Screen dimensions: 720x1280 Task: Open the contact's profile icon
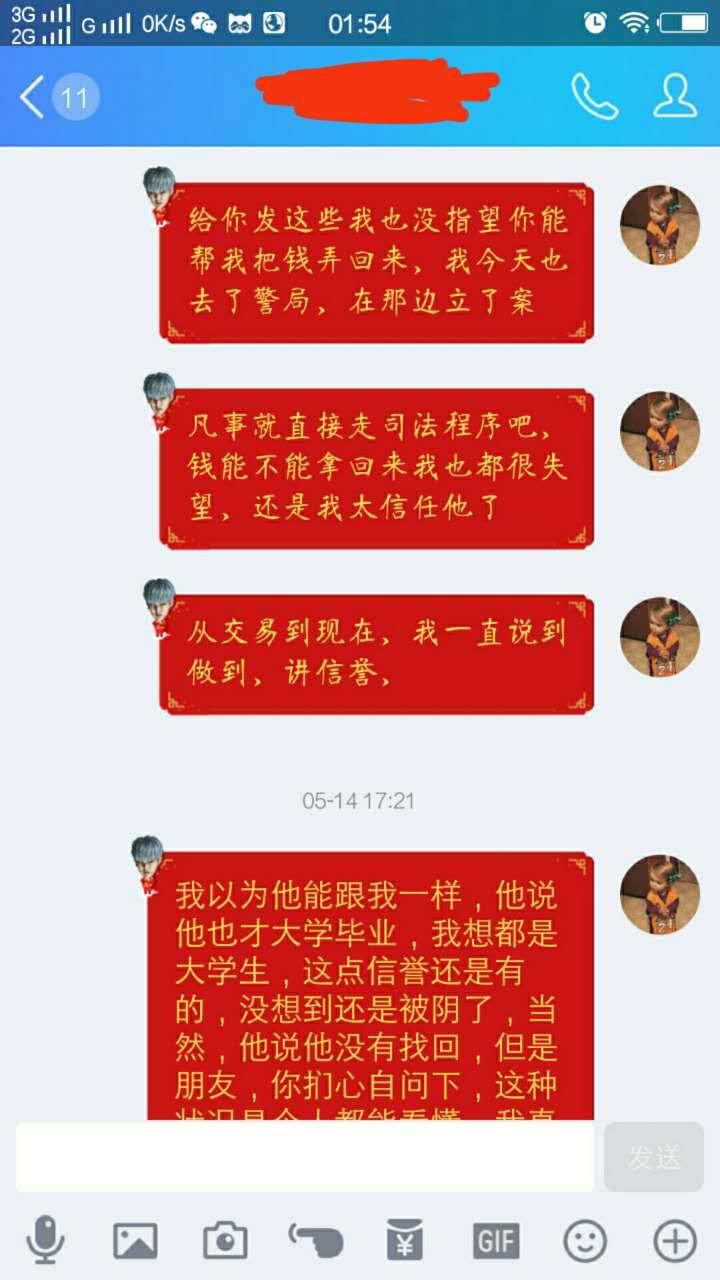pyautogui.click(x=675, y=97)
